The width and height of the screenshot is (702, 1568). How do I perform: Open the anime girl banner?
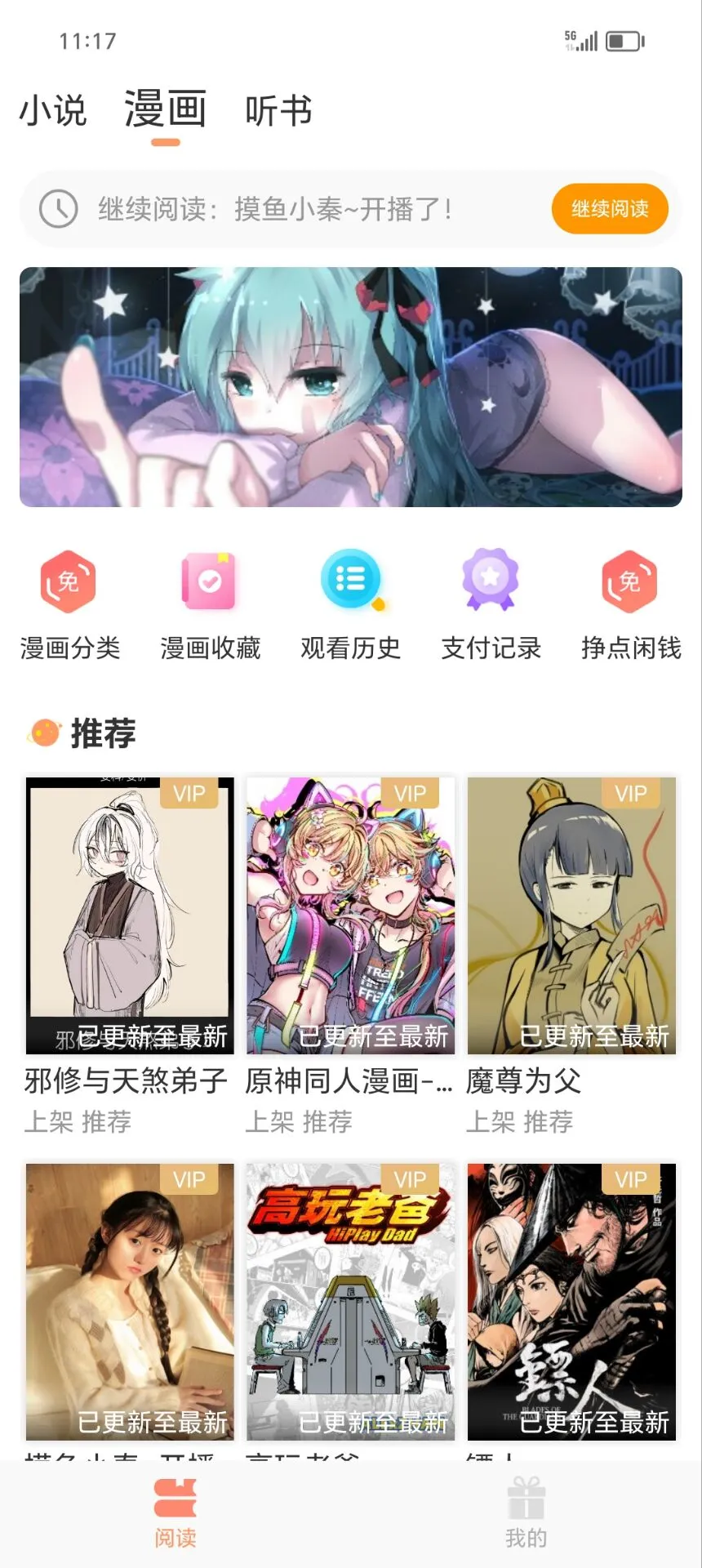point(351,386)
